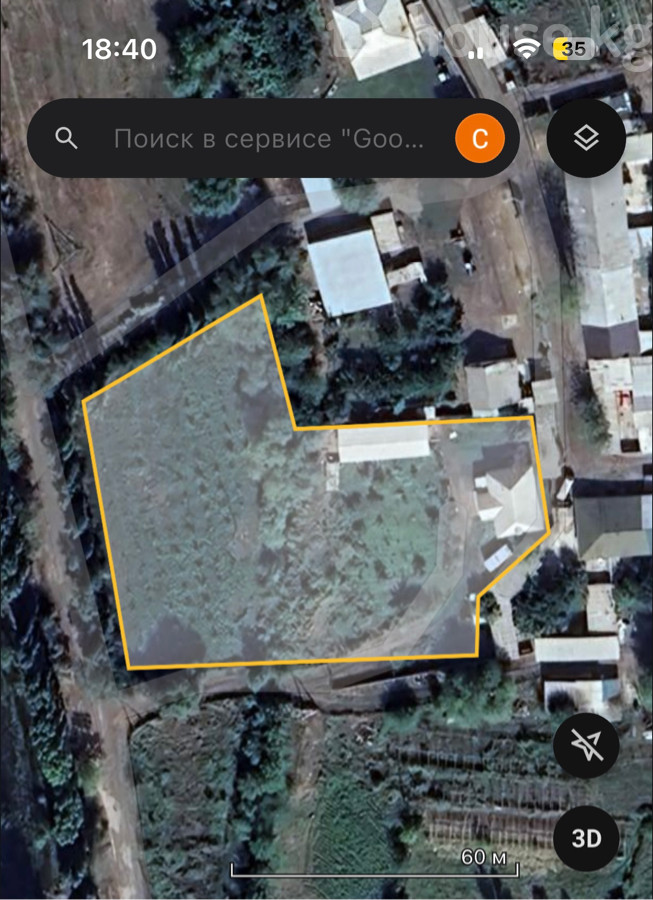Open the map layers button
653x900 pixels.
[587, 138]
